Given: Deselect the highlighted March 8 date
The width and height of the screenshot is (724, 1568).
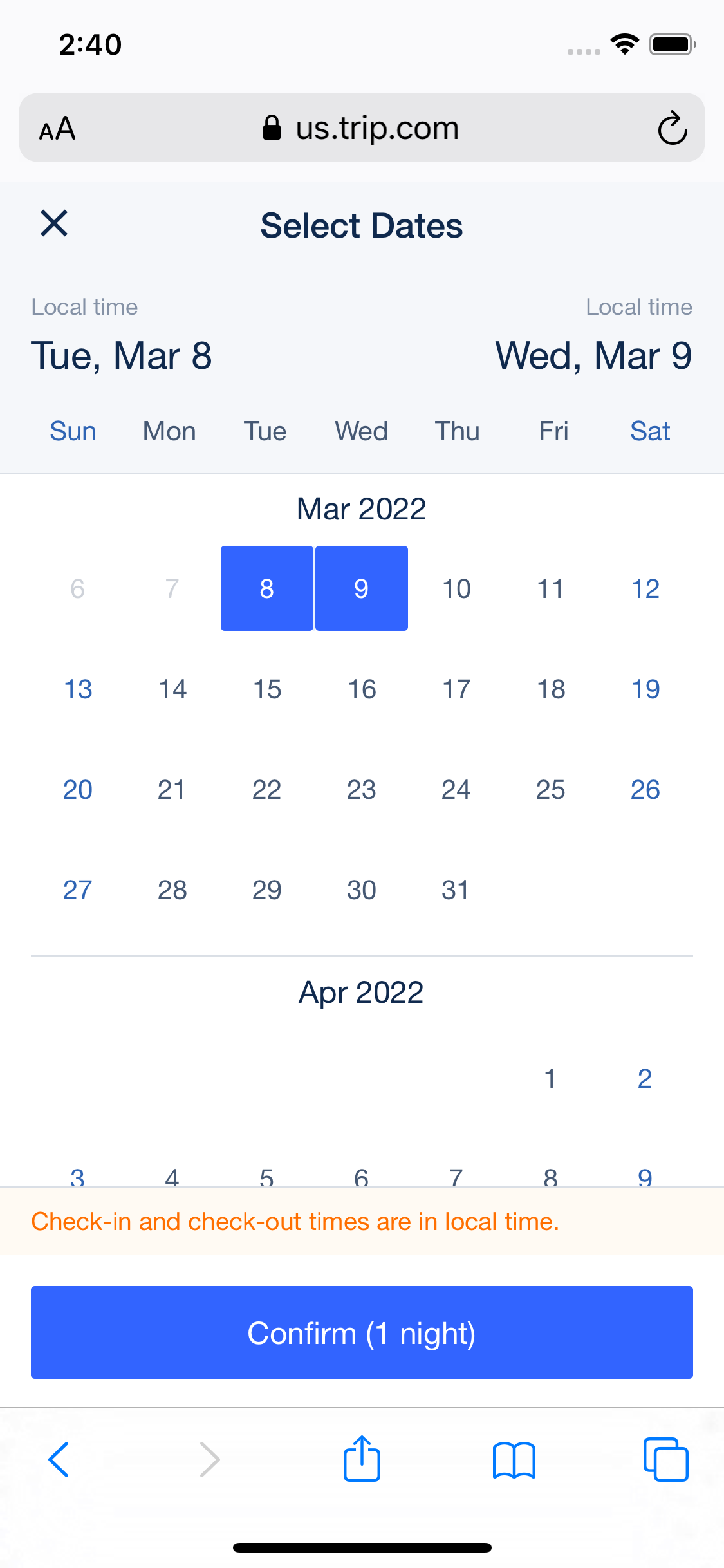Looking at the screenshot, I should click(266, 588).
